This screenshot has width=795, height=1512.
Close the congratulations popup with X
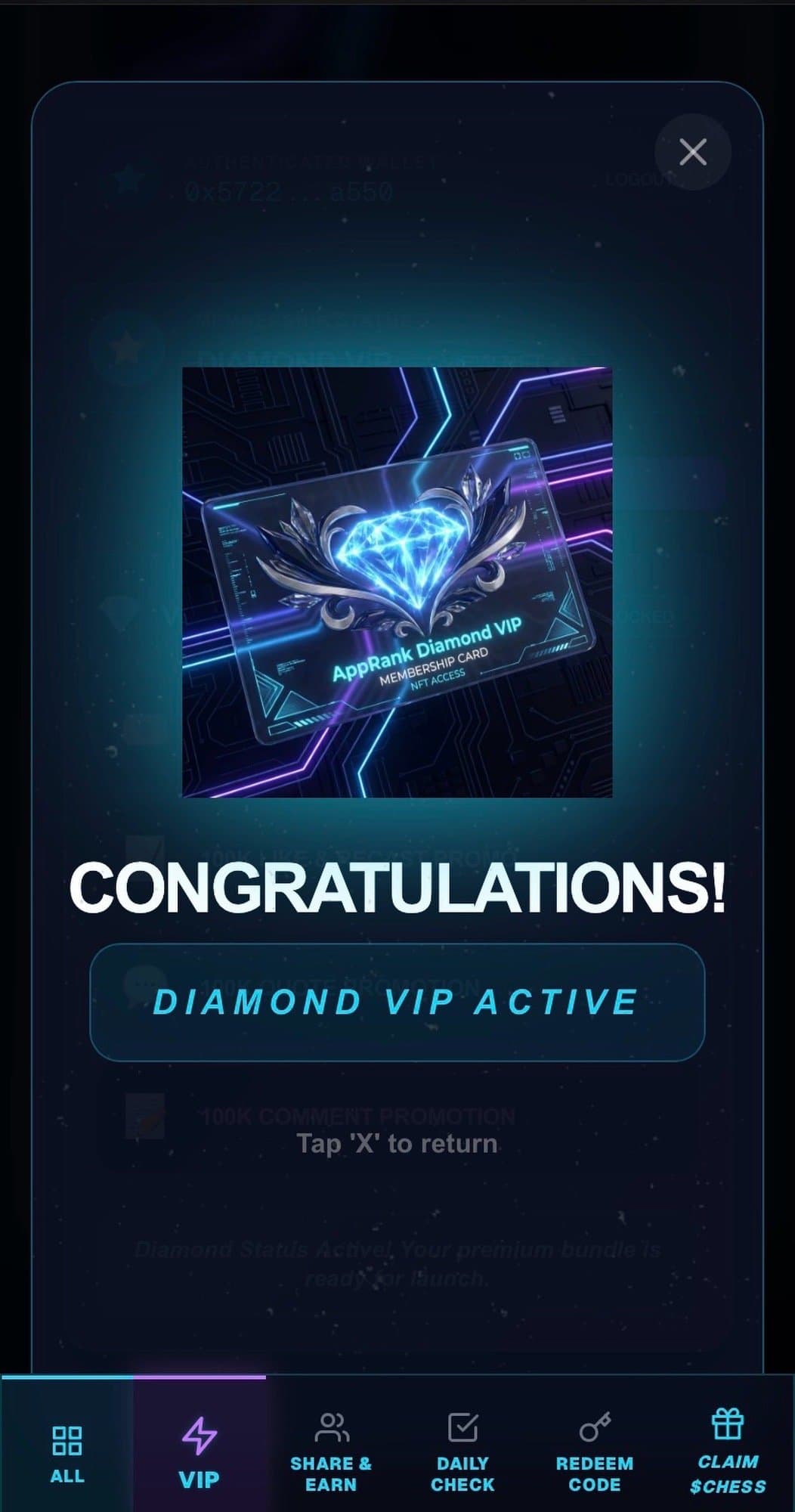point(692,152)
